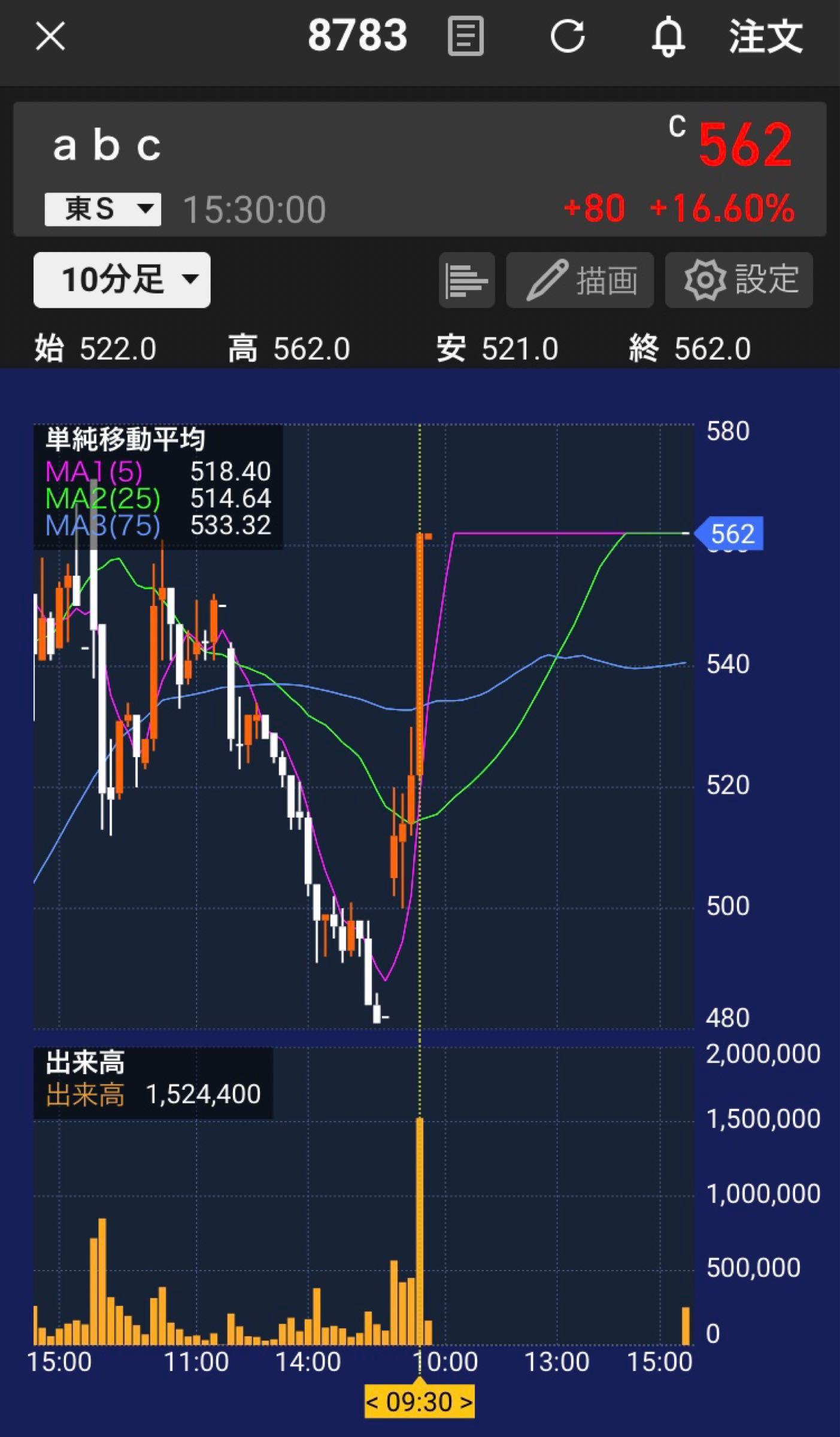Change the 10分足 chart interval
The width and height of the screenshot is (840, 1437).
(x=122, y=280)
